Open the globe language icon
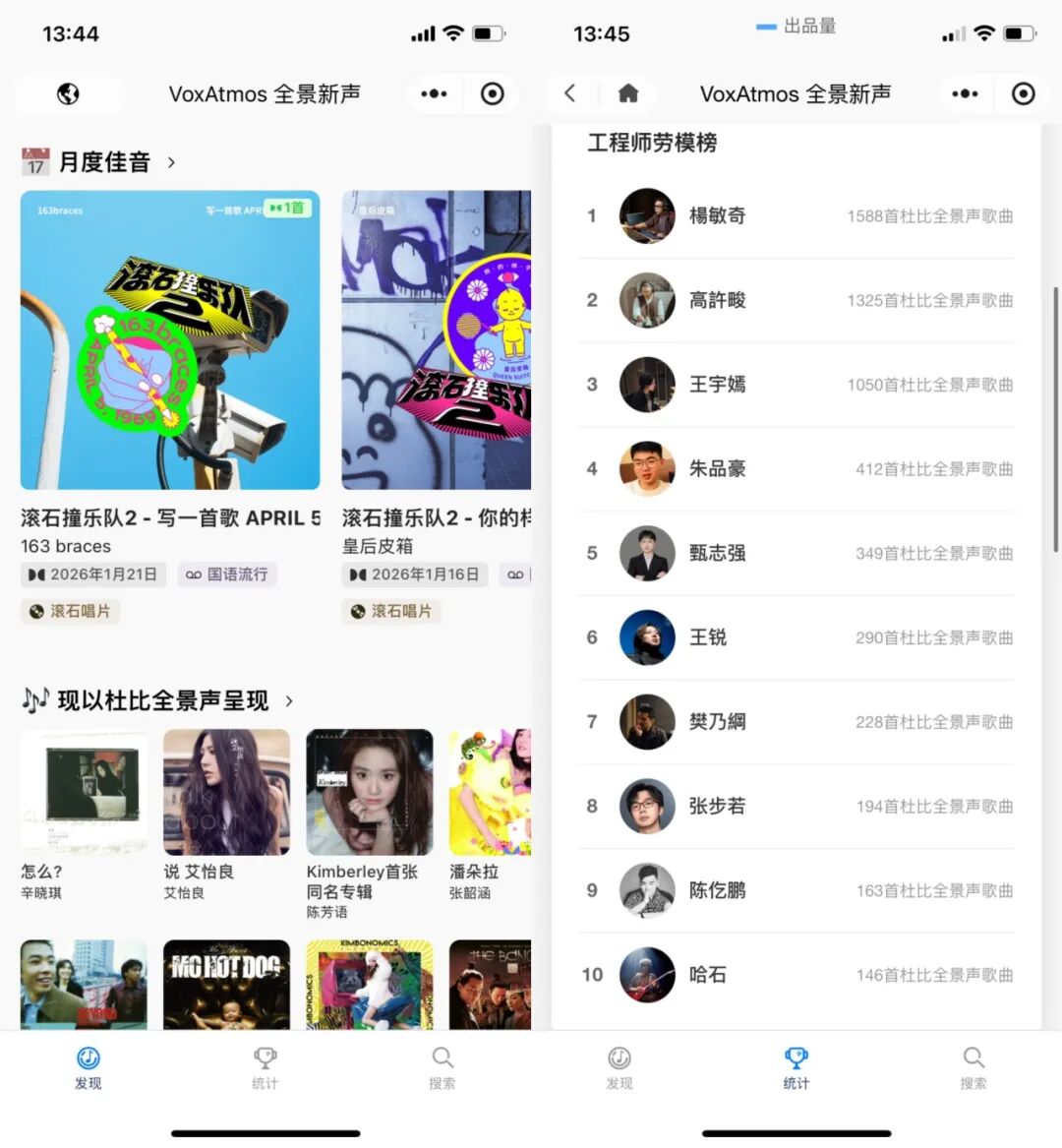 tap(68, 93)
